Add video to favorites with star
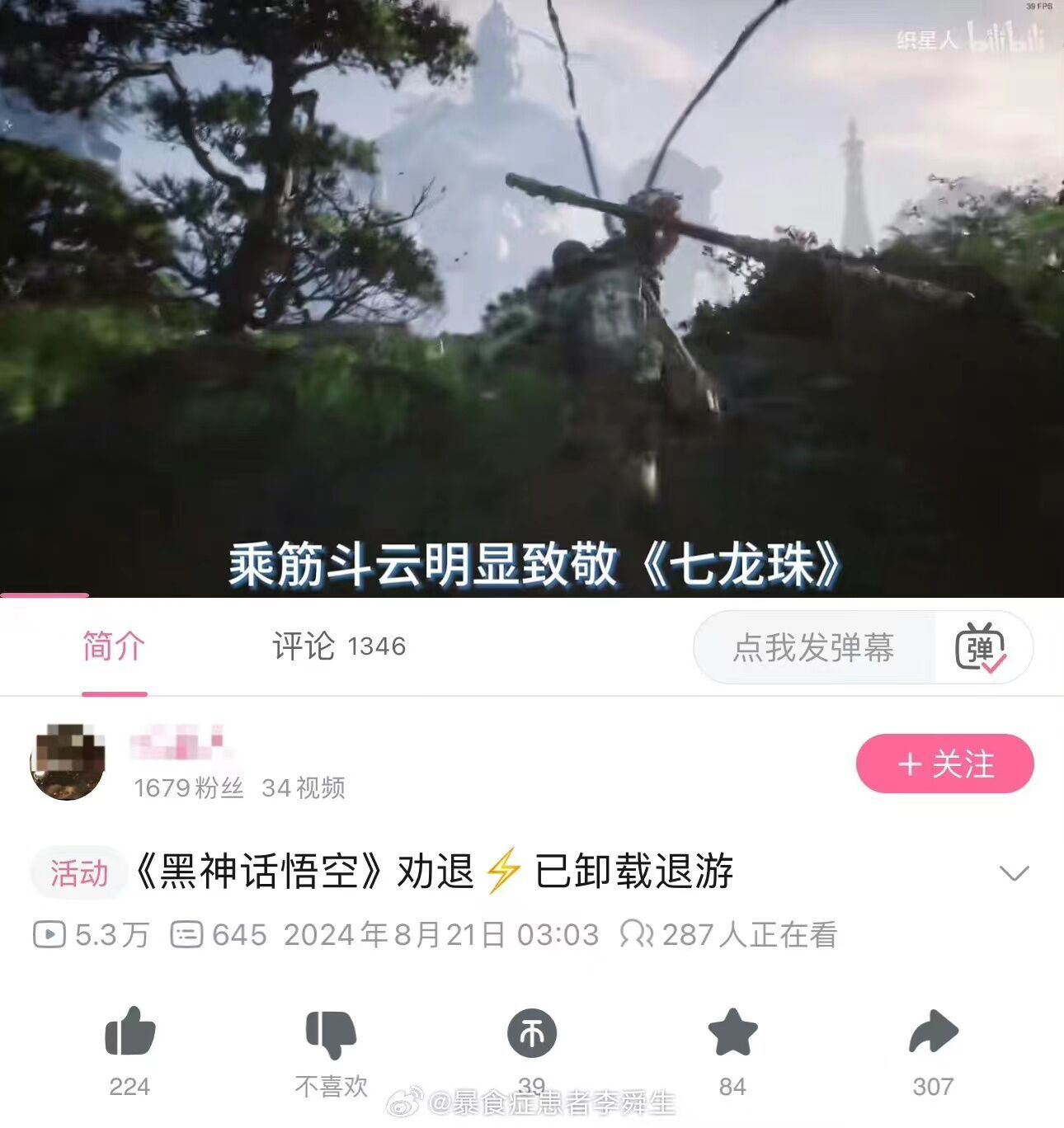 point(732,1032)
